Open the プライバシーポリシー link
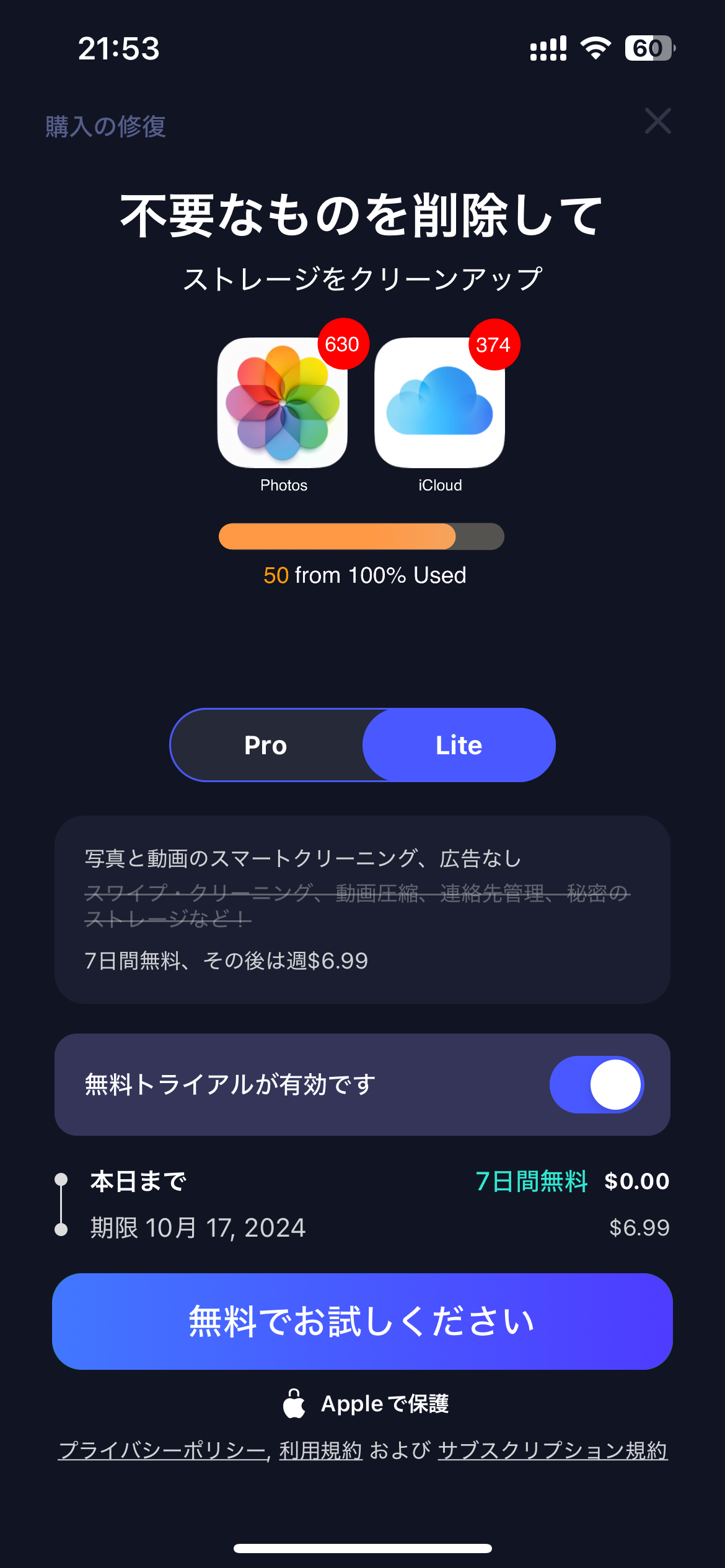The width and height of the screenshot is (725, 1568). [x=163, y=1450]
